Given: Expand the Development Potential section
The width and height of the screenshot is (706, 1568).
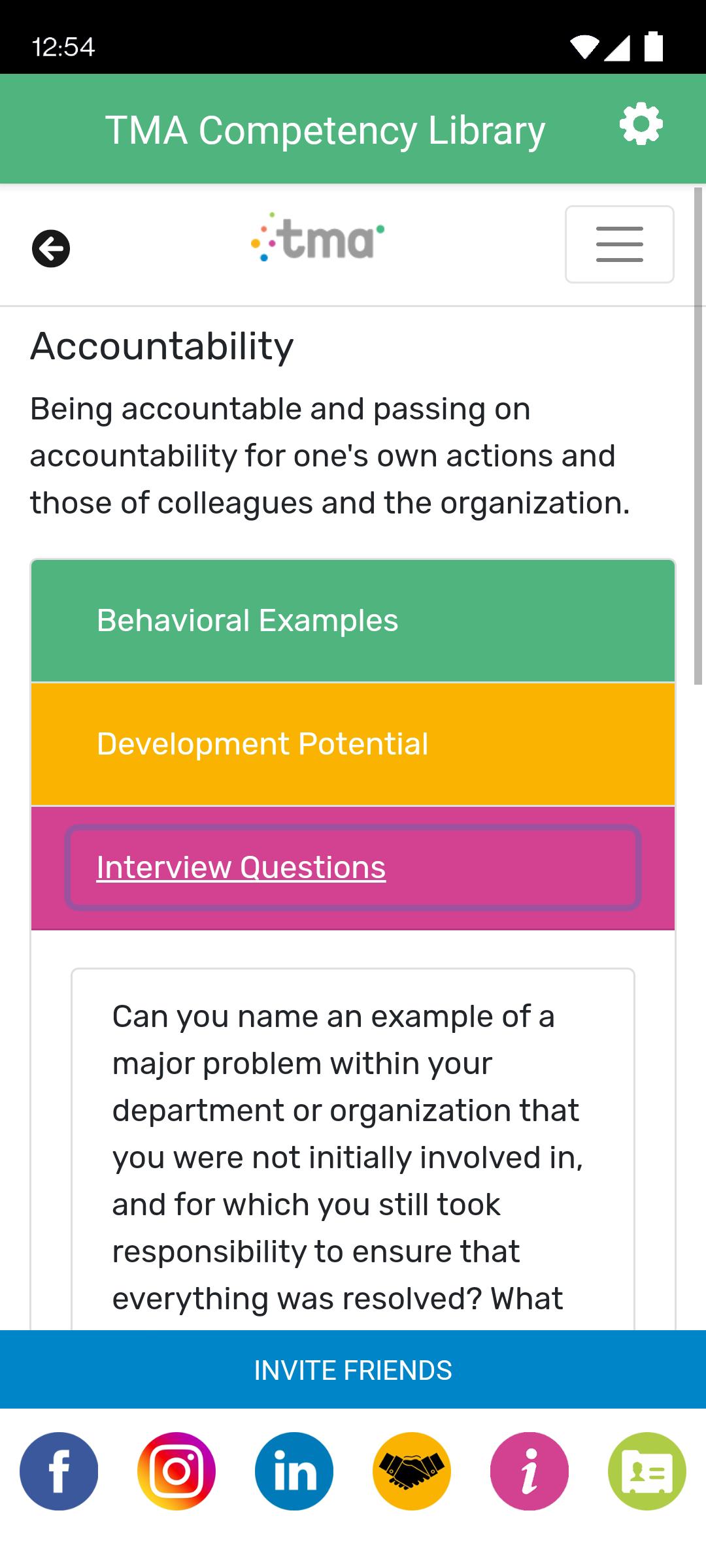Looking at the screenshot, I should [353, 744].
